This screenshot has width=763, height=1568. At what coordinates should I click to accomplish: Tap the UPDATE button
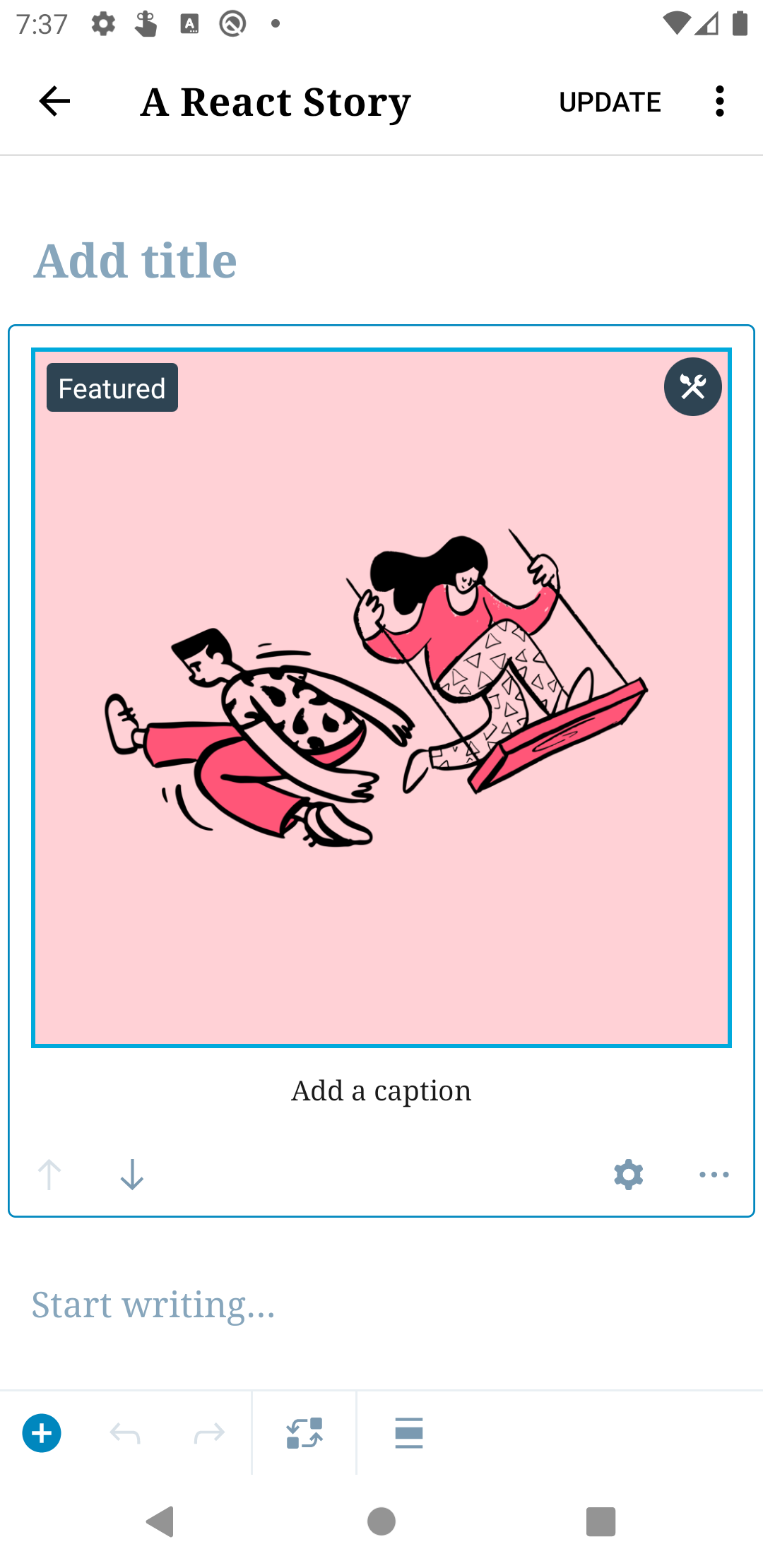pyautogui.click(x=610, y=102)
